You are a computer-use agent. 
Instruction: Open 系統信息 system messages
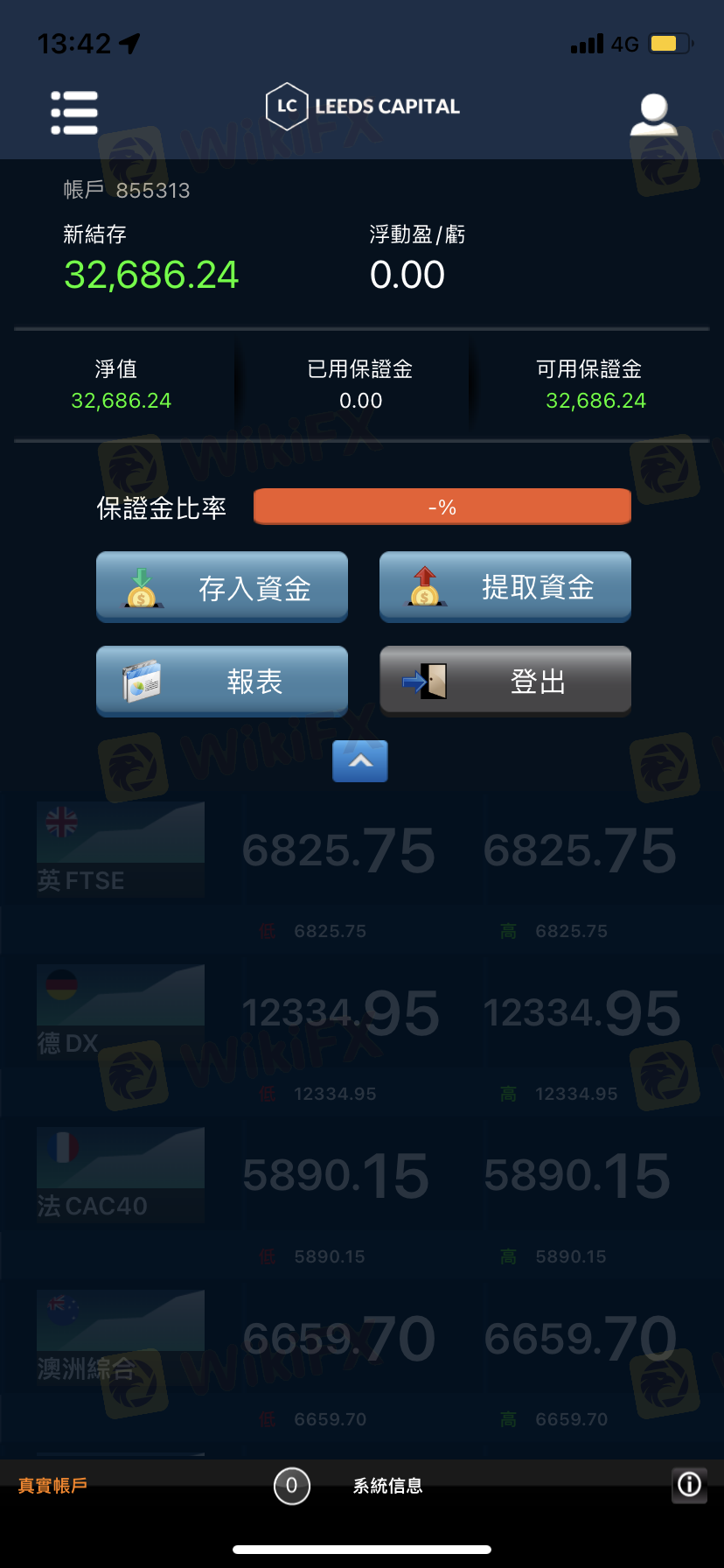tap(387, 1486)
